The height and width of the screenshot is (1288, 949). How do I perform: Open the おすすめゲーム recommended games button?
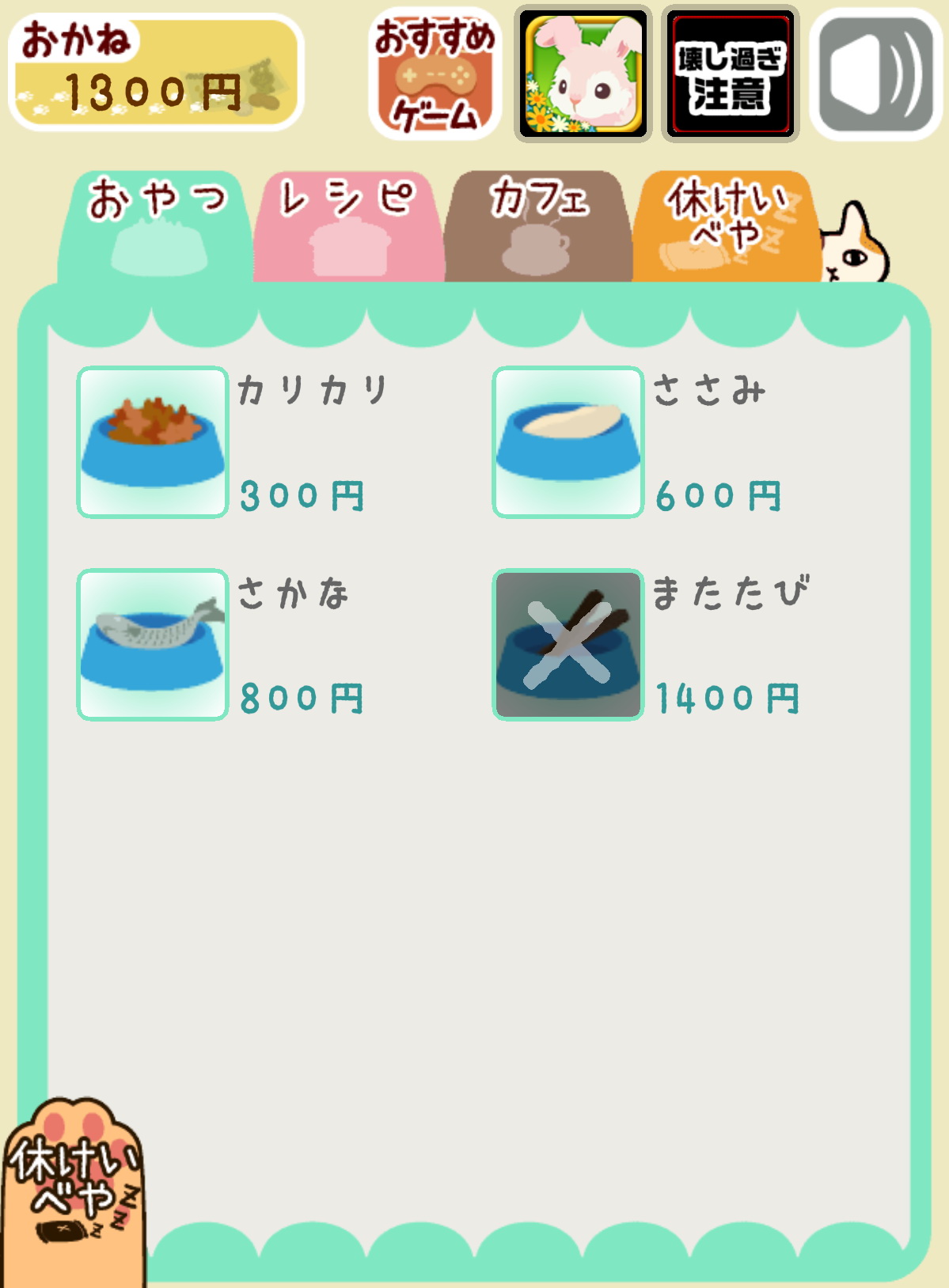435,74
